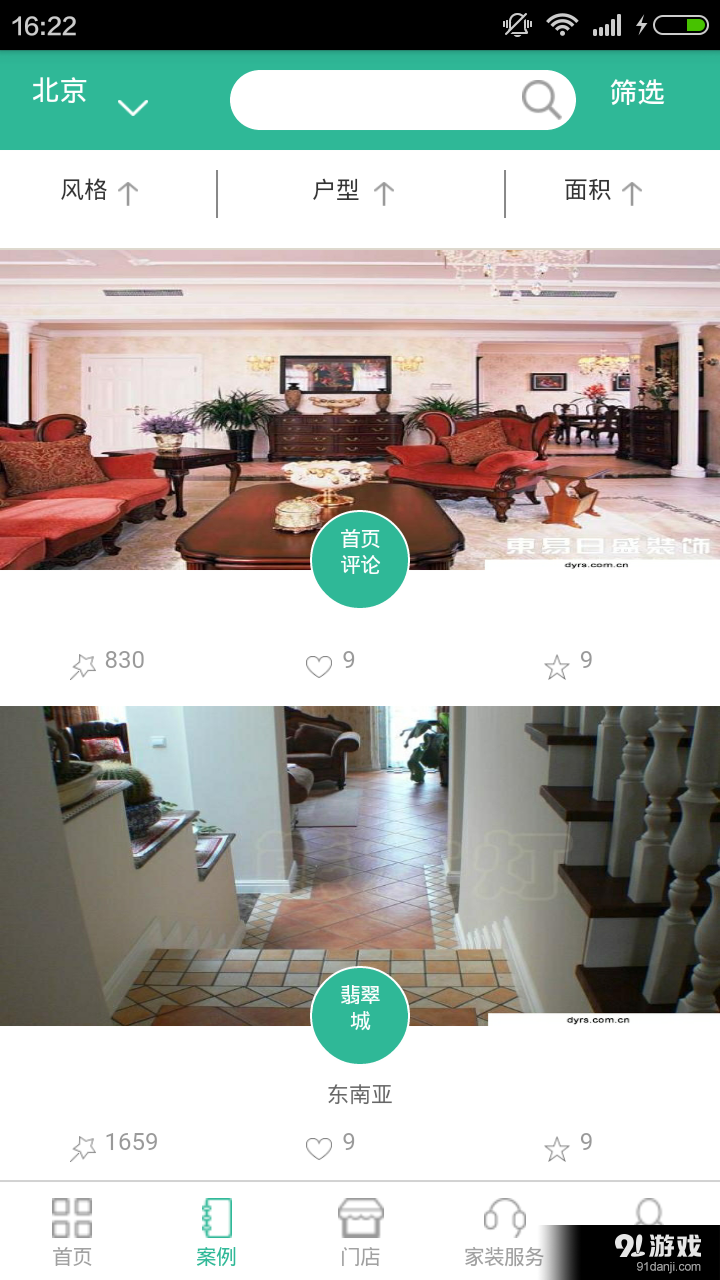Image resolution: width=720 pixels, height=1280 pixels.
Task: Open the 筛选 filter option
Action: [x=637, y=94]
